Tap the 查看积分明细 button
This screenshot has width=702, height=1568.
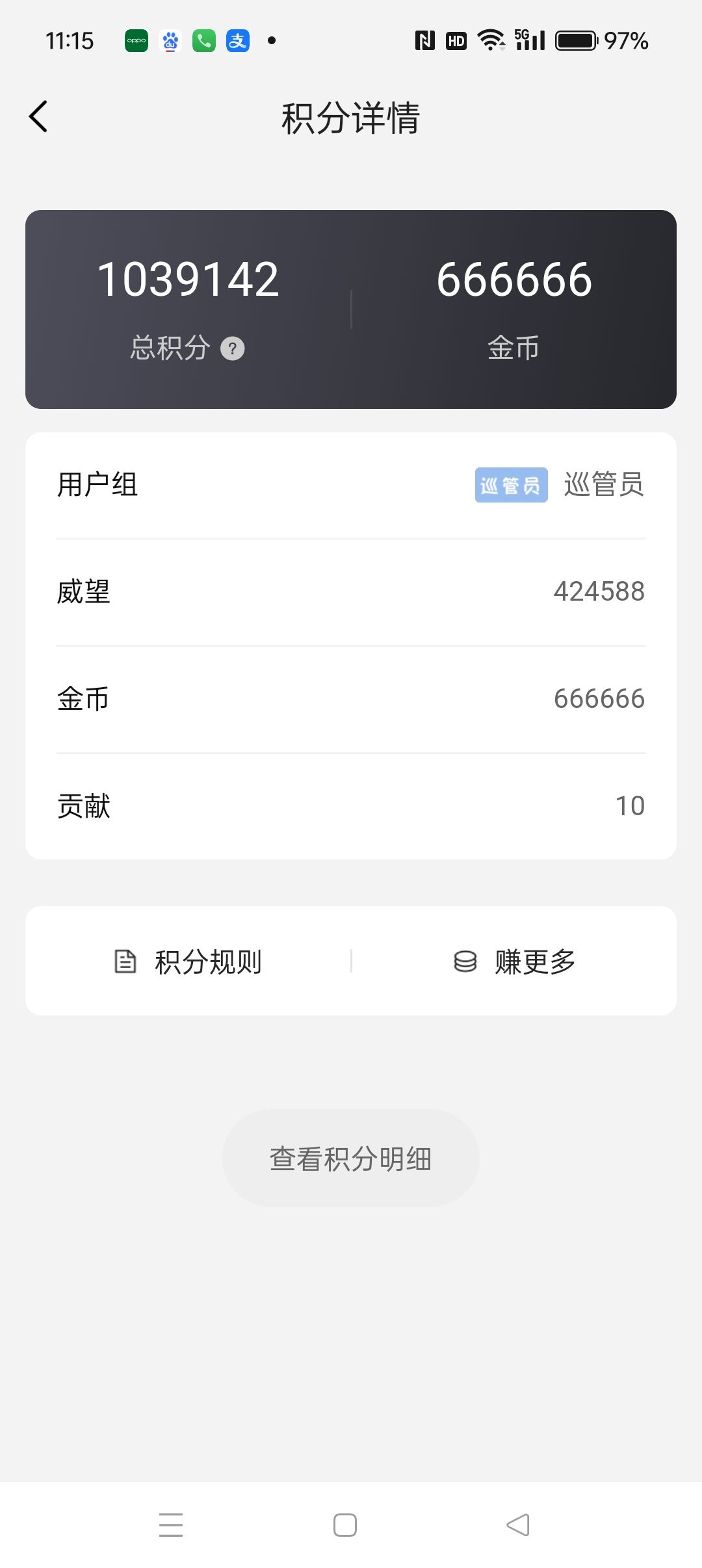(x=351, y=1158)
